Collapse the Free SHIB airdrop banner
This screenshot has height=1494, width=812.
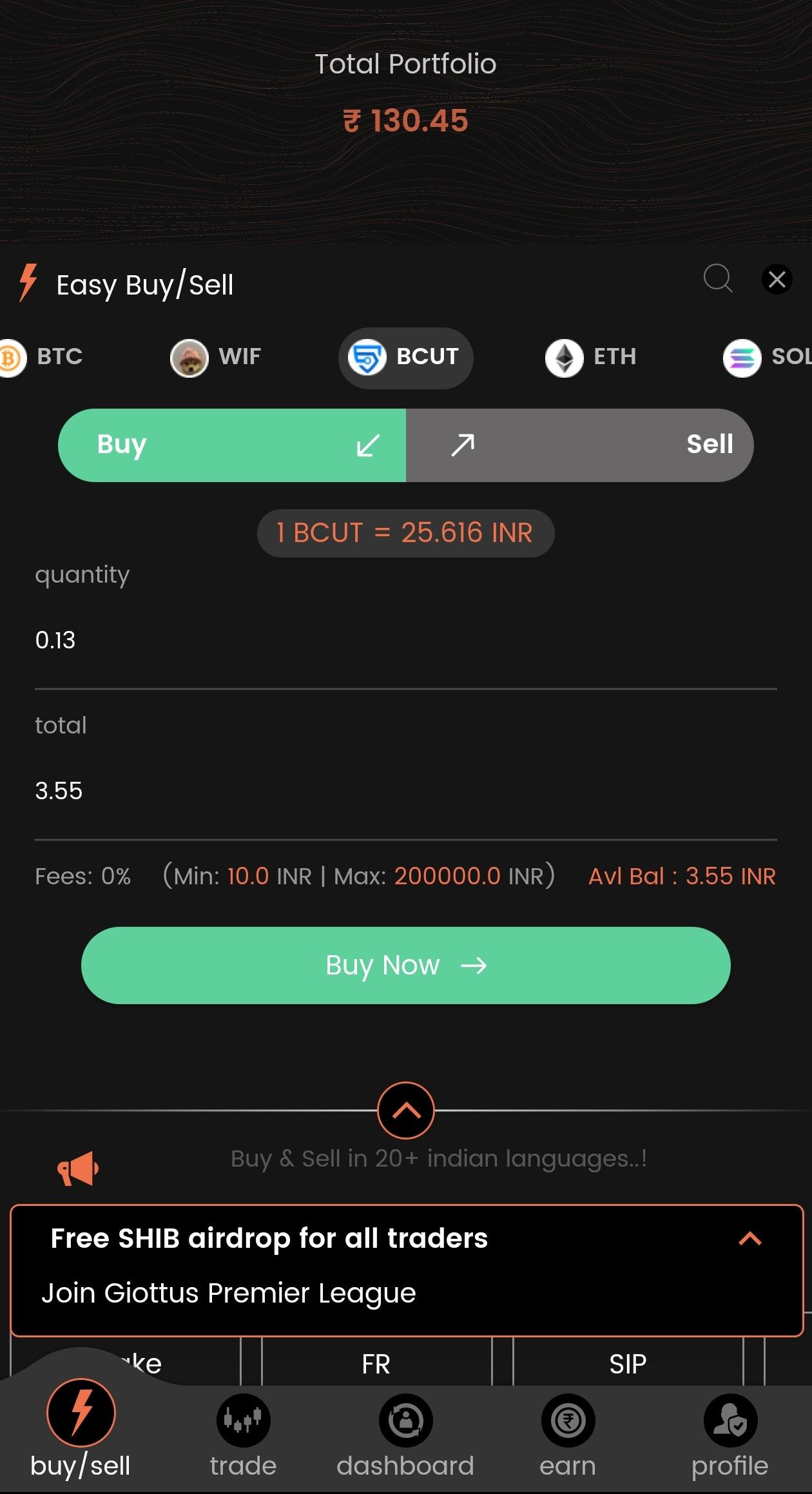pos(749,1239)
